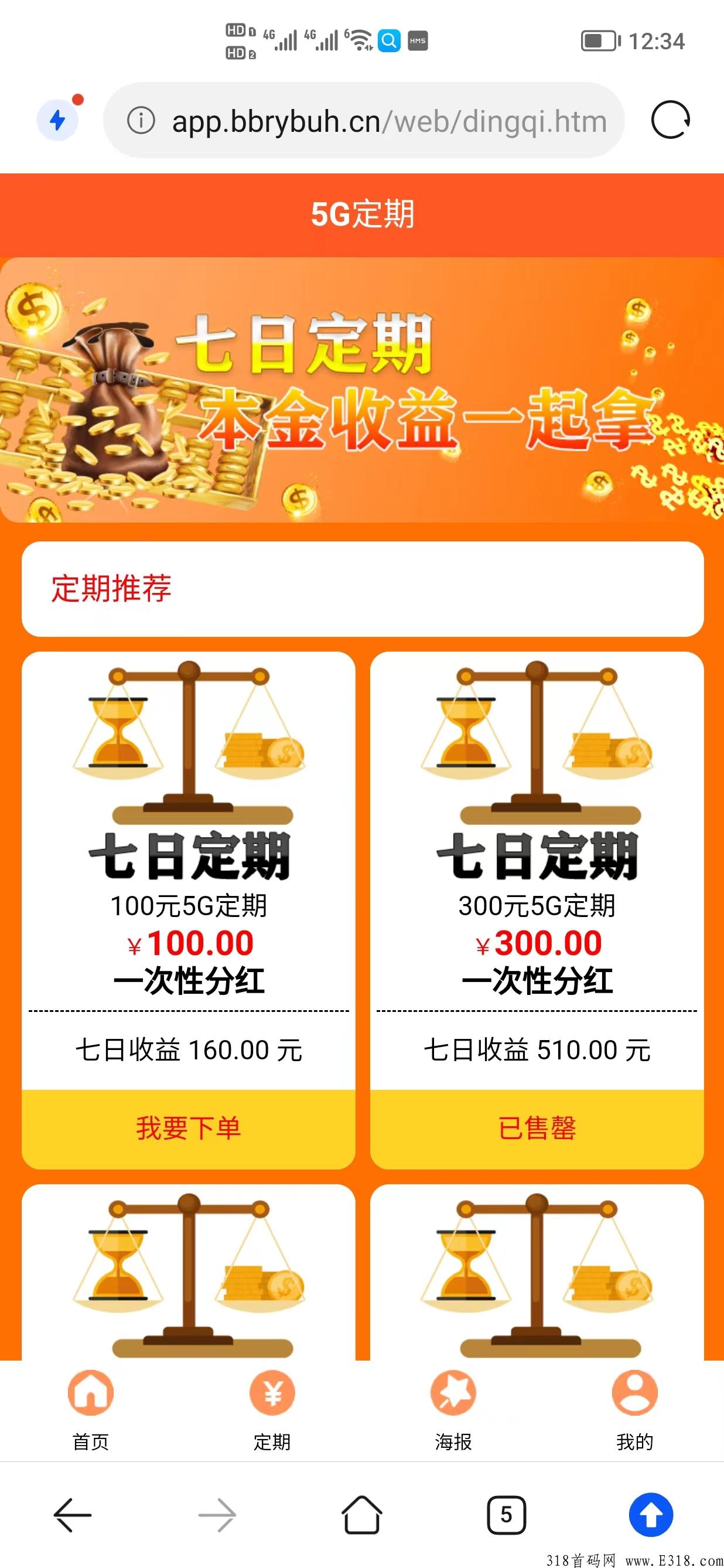Open browser home from bottom toolbar
724x1568 pixels.
[361, 1516]
